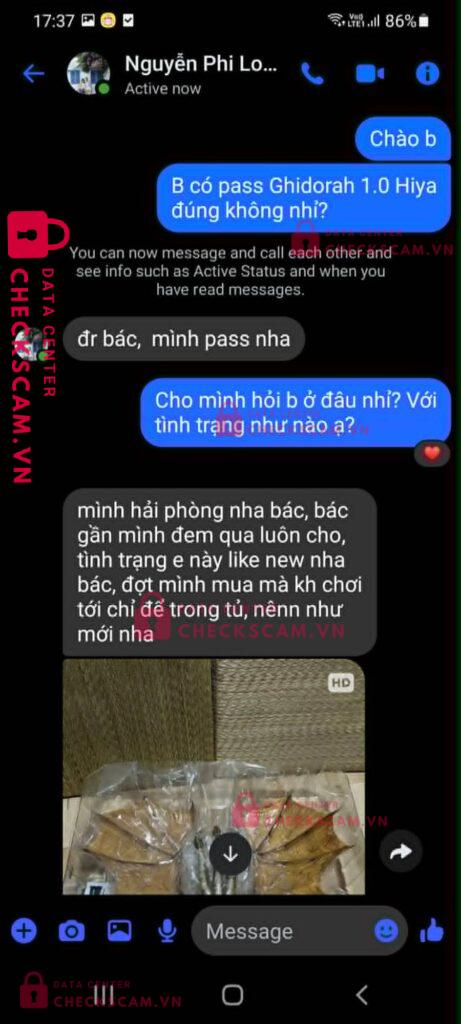This screenshot has height=1024, width=461.
Task: Open the emoji picker
Action: 386,931
